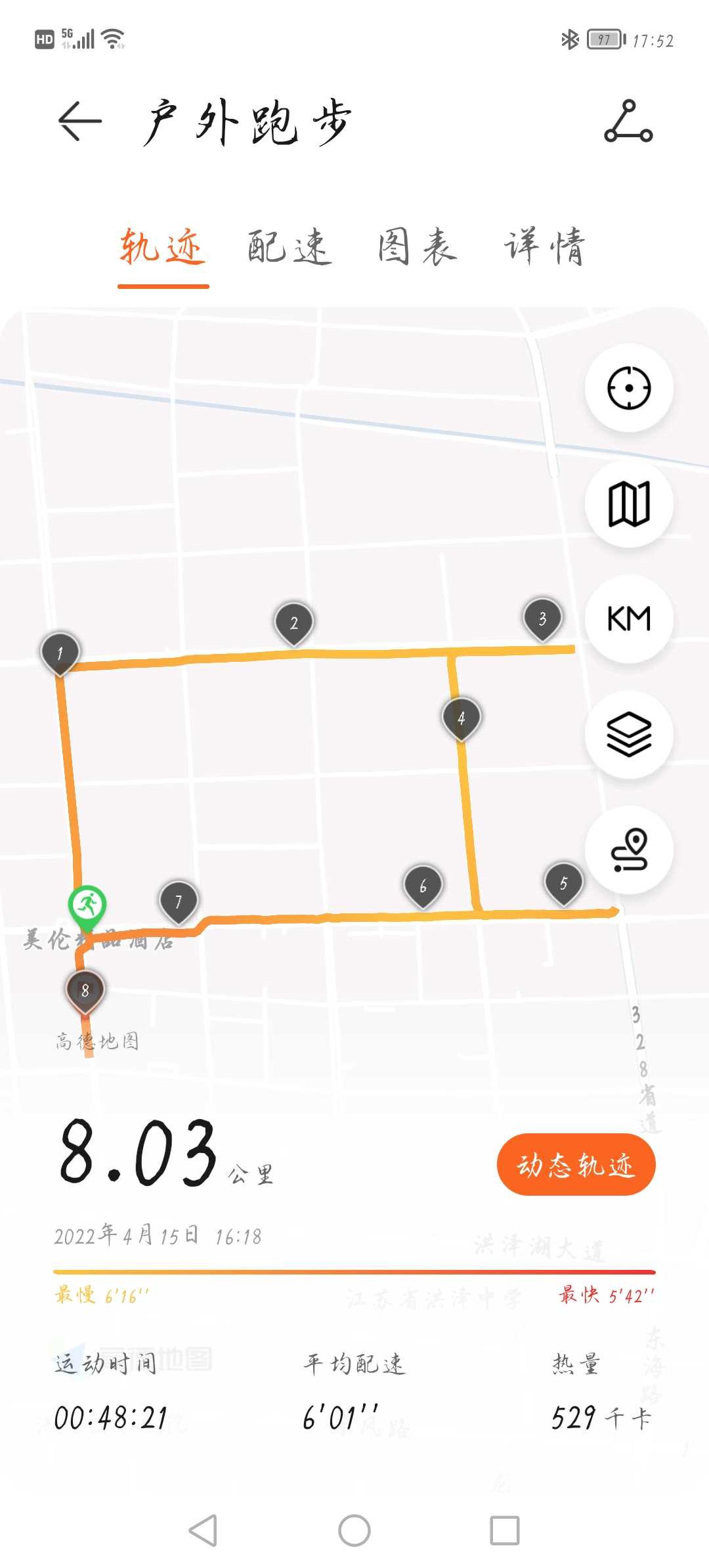Image resolution: width=709 pixels, height=1568 pixels.
Task: Open the 详情 tab
Action: point(544,247)
